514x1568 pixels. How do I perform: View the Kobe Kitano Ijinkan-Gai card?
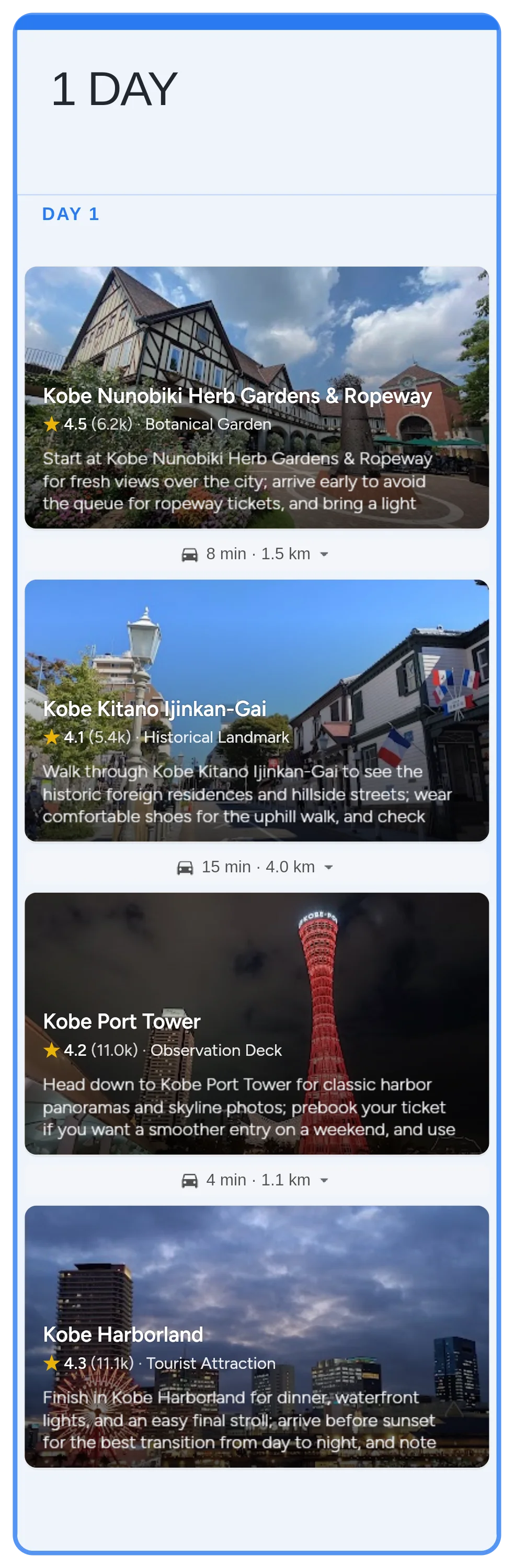[x=256, y=710]
